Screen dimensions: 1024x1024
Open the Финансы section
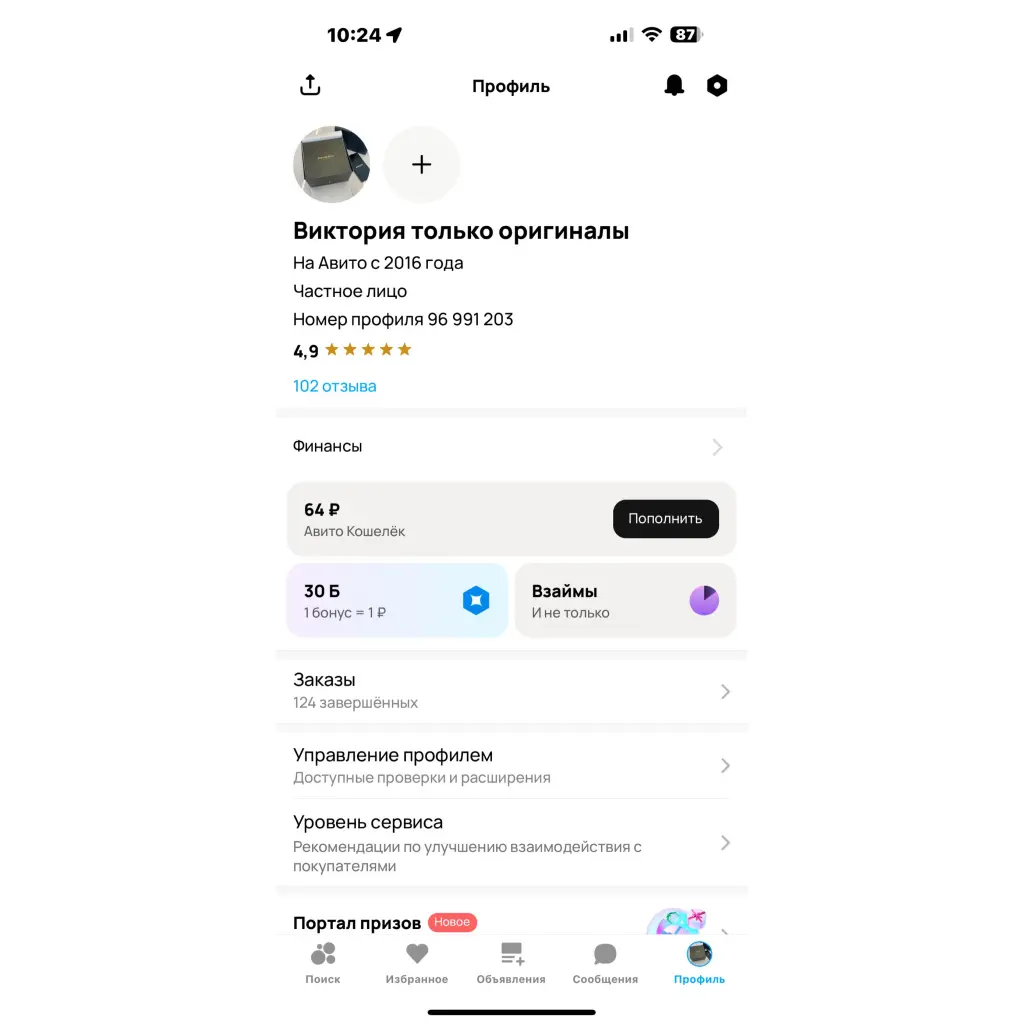(510, 447)
